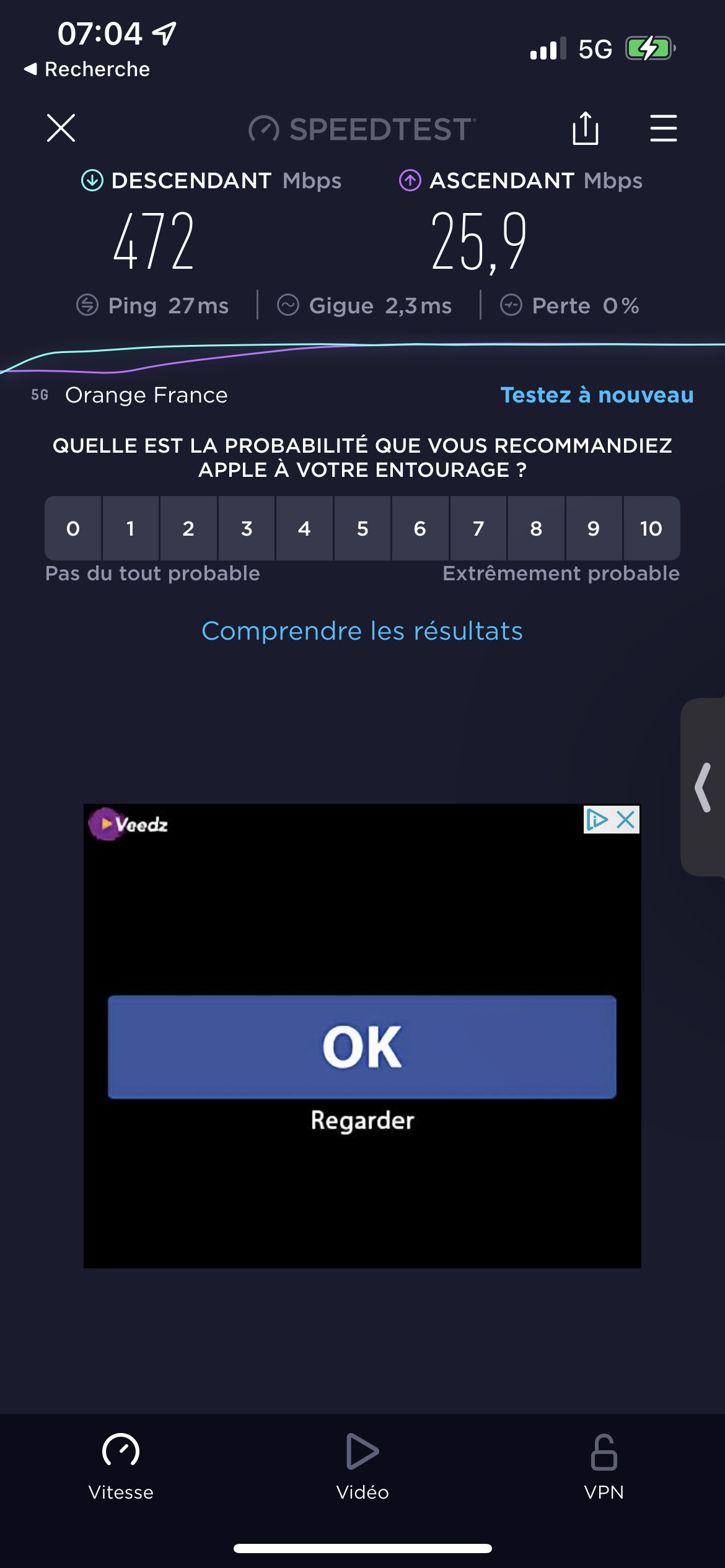Close the speed test results
The width and height of the screenshot is (725, 1568).
point(61,128)
